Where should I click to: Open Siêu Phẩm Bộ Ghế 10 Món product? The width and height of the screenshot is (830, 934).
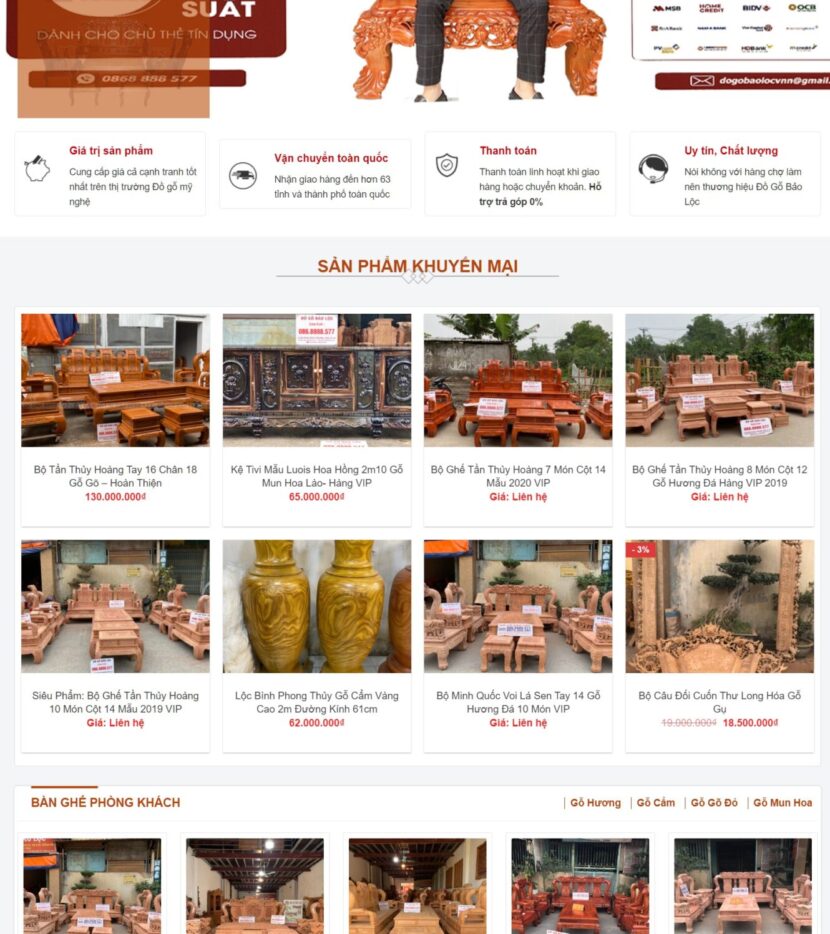(x=115, y=702)
